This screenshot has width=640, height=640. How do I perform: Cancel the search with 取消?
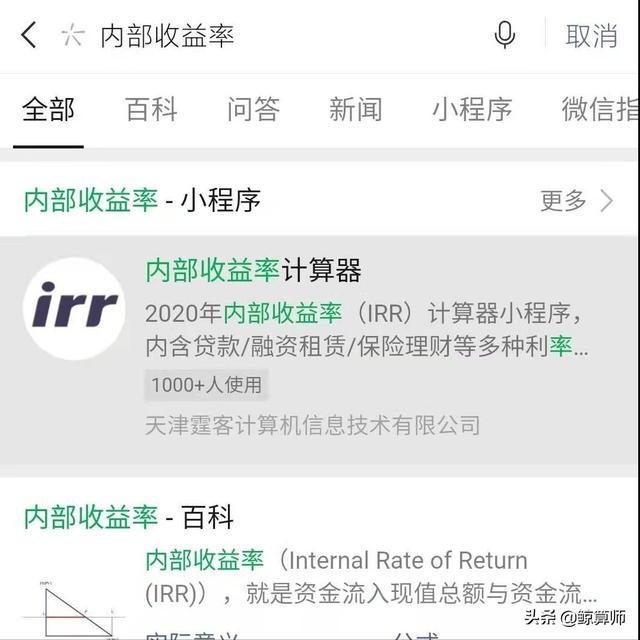pyautogui.click(x=592, y=36)
